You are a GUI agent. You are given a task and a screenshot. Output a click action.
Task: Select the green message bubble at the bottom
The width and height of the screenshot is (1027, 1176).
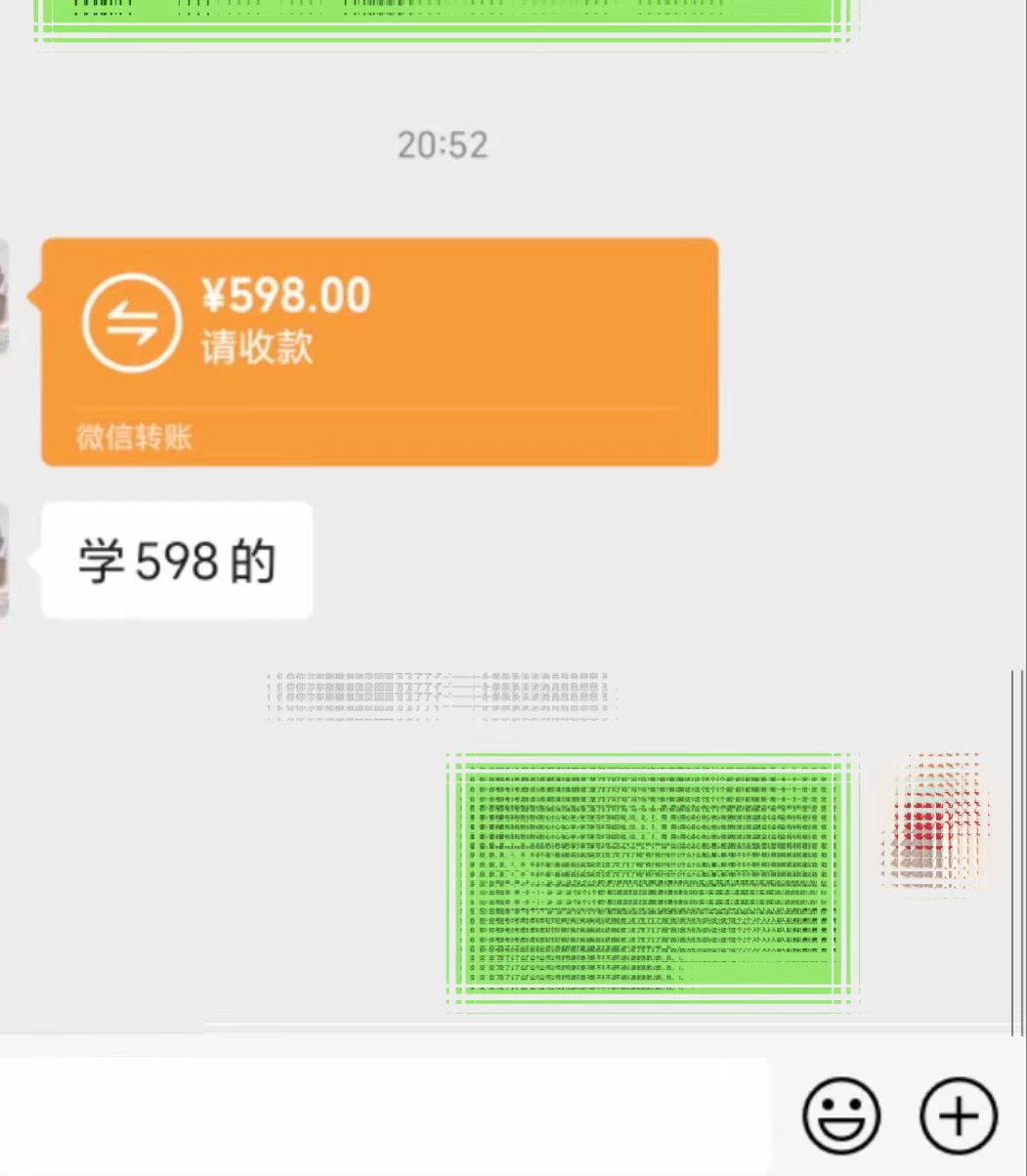click(x=648, y=879)
